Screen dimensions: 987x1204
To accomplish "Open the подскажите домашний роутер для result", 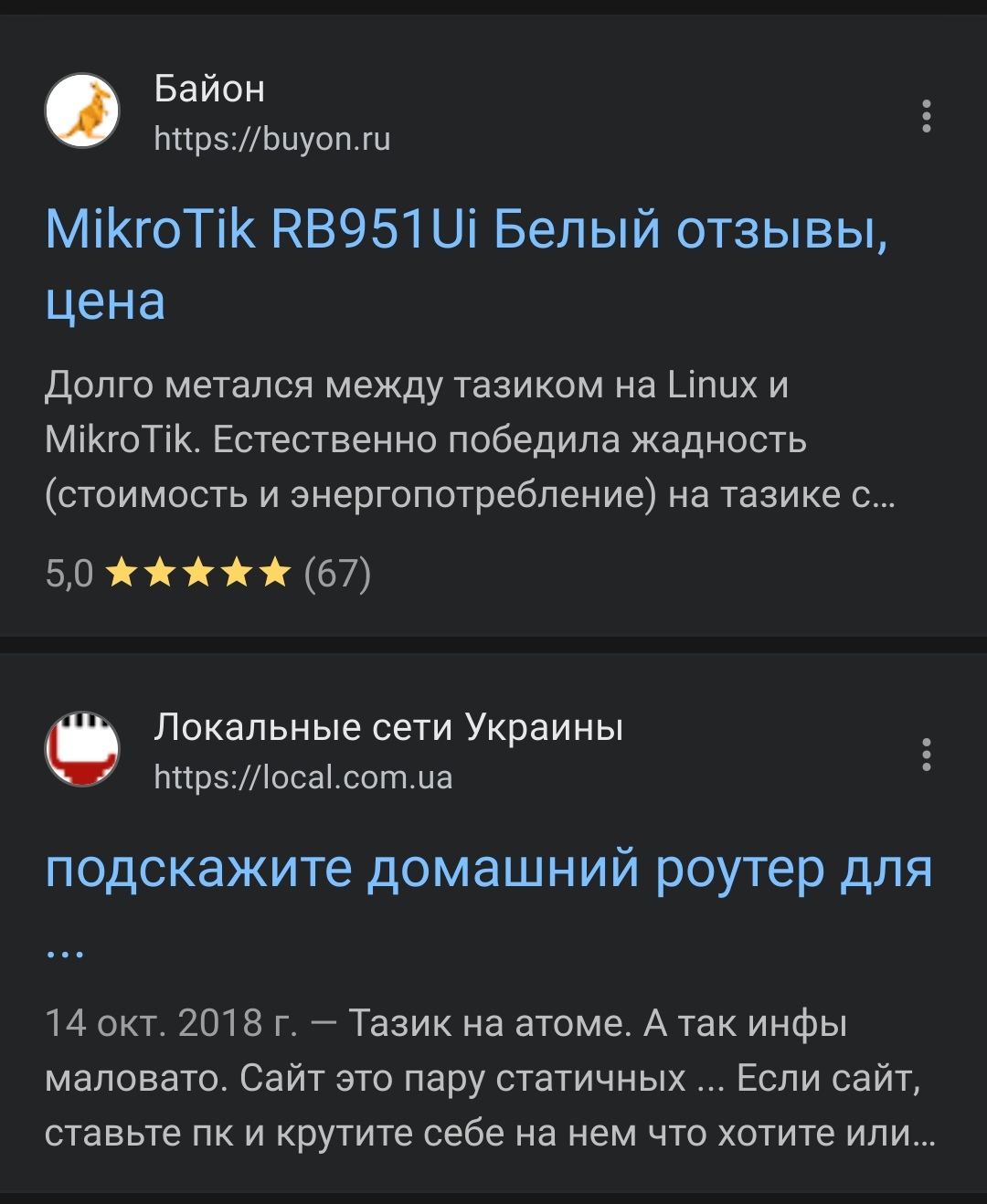I will click(x=488, y=869).
